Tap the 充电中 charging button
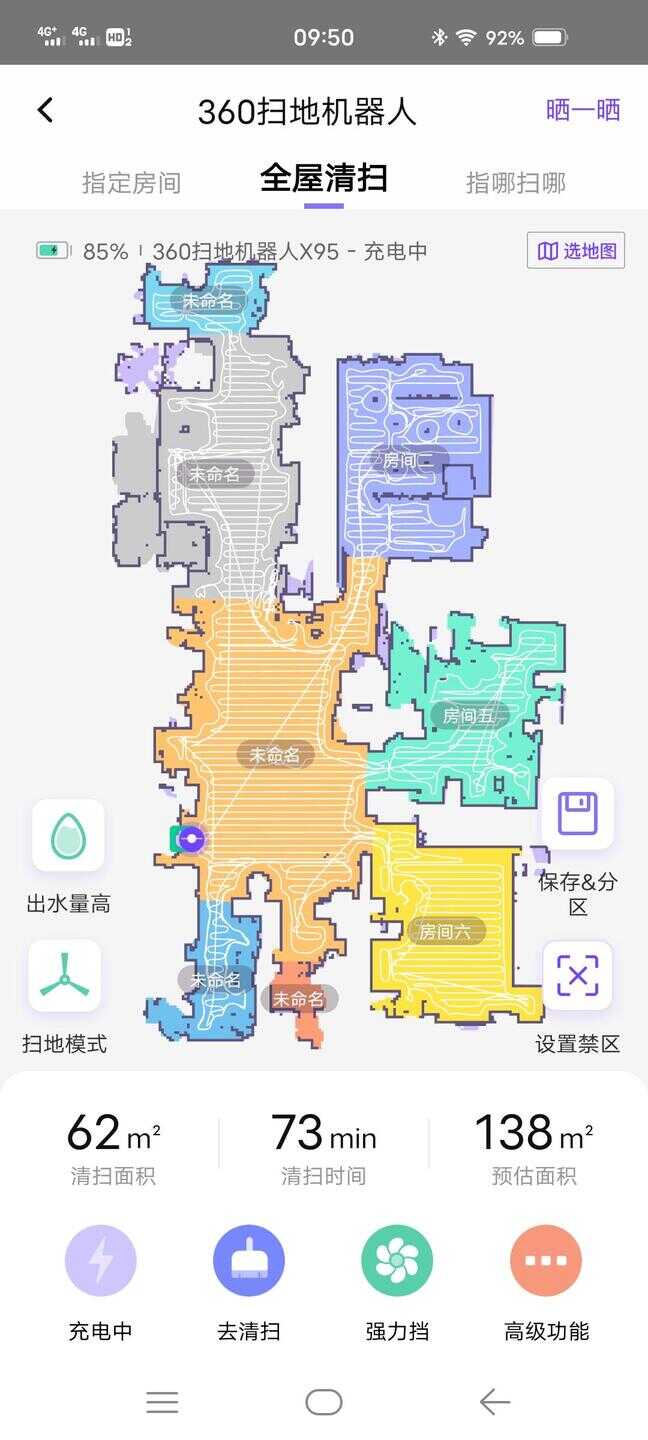 click(x=100, y=1261)
